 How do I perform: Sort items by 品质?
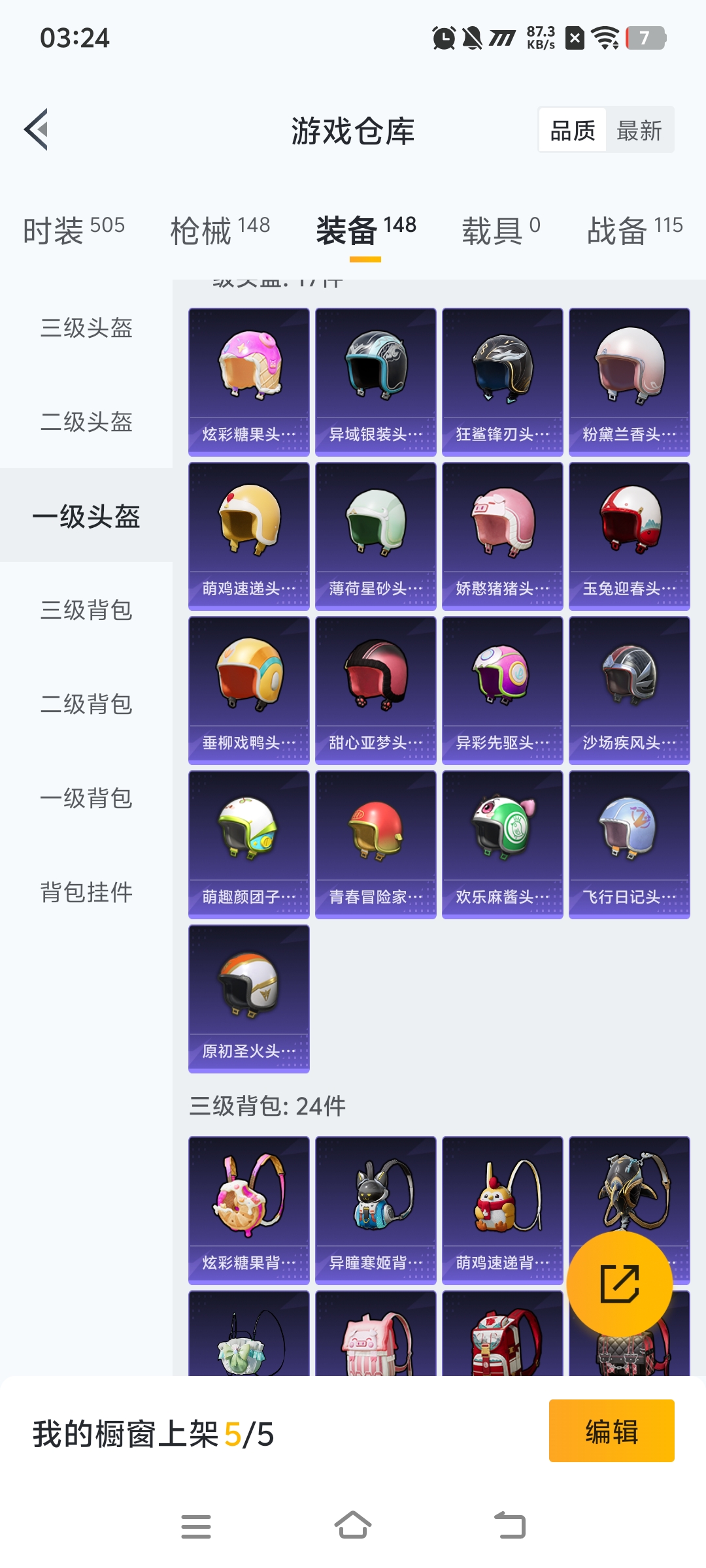point(573,131)
